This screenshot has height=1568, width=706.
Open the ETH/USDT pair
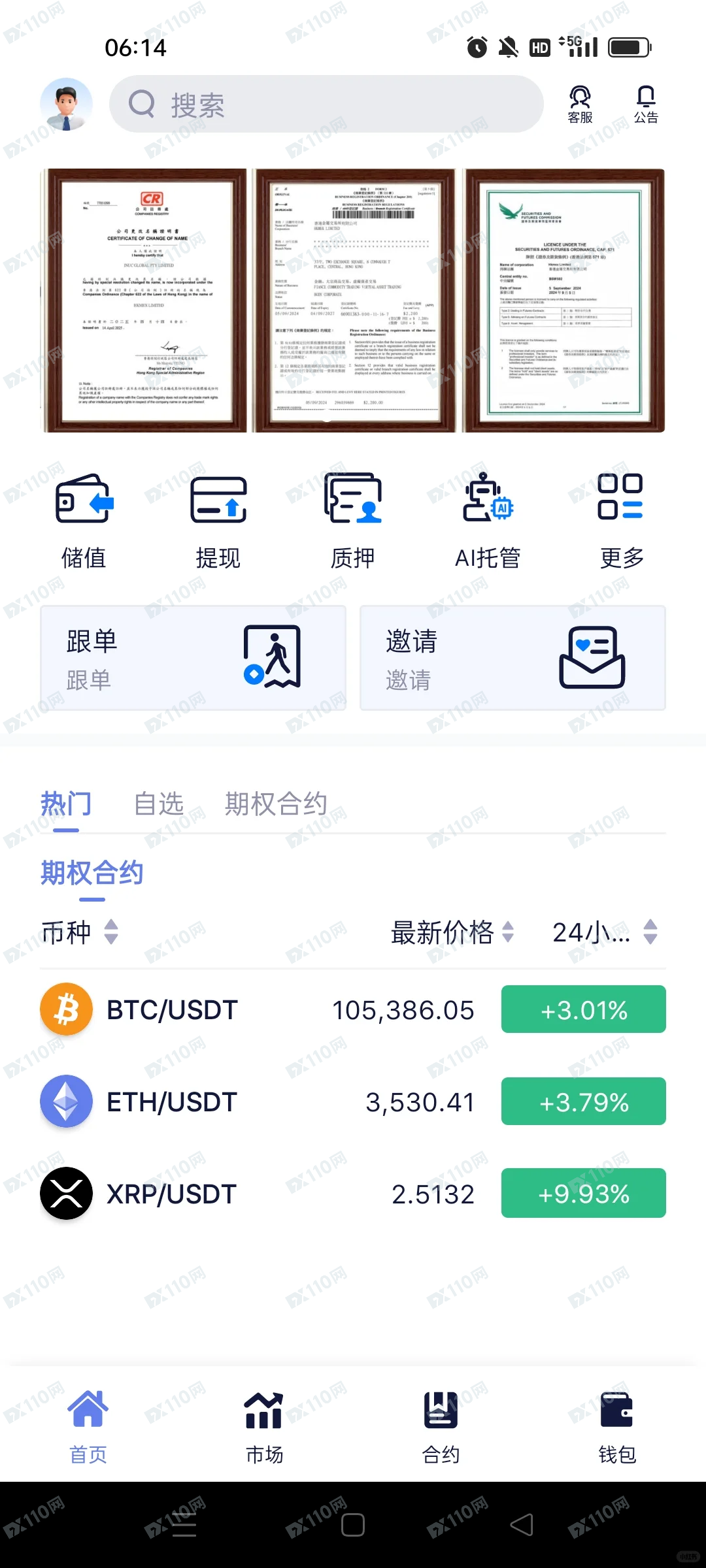point(171,1102)
